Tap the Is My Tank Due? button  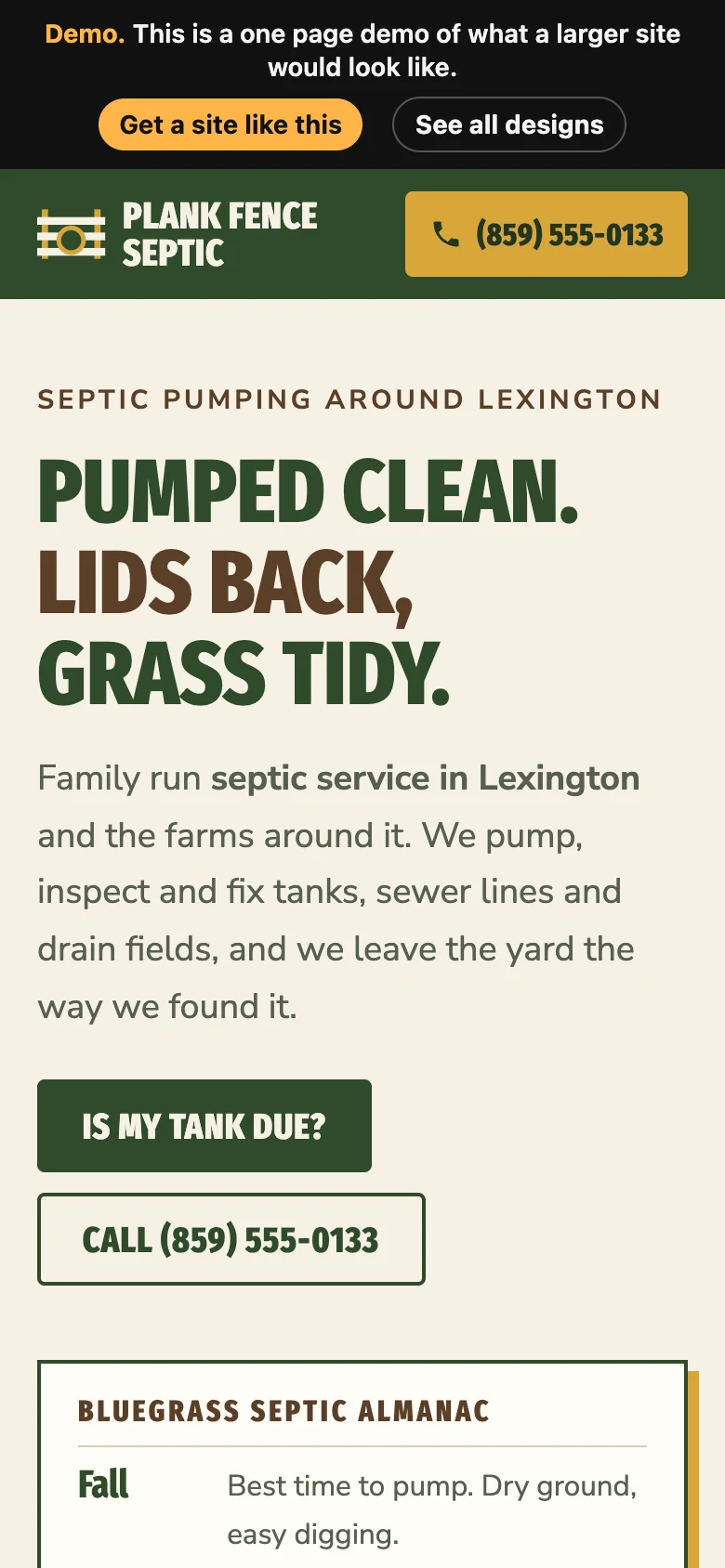tap(204, 1126)
